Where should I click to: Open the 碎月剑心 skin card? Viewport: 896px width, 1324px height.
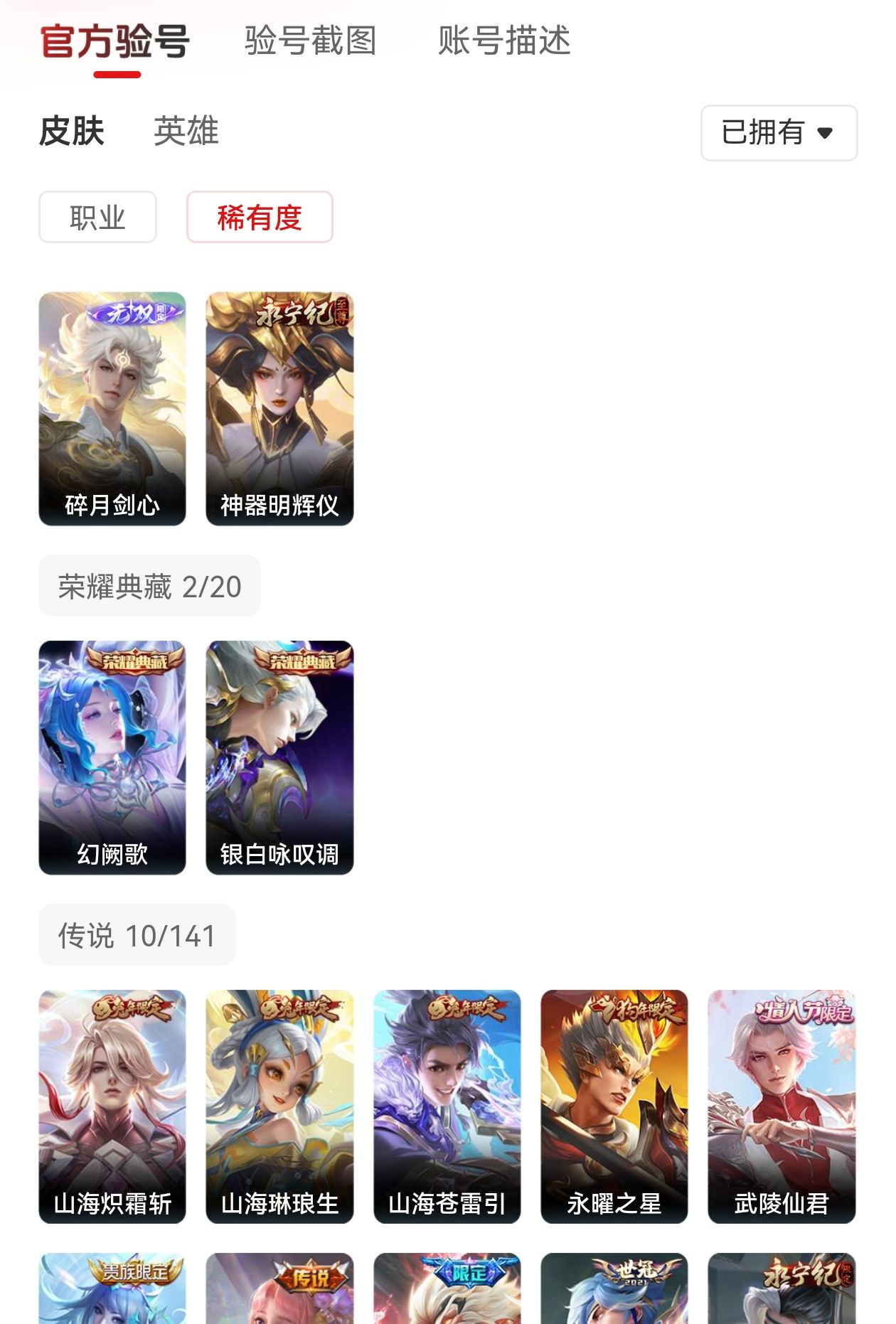(112, 409)
